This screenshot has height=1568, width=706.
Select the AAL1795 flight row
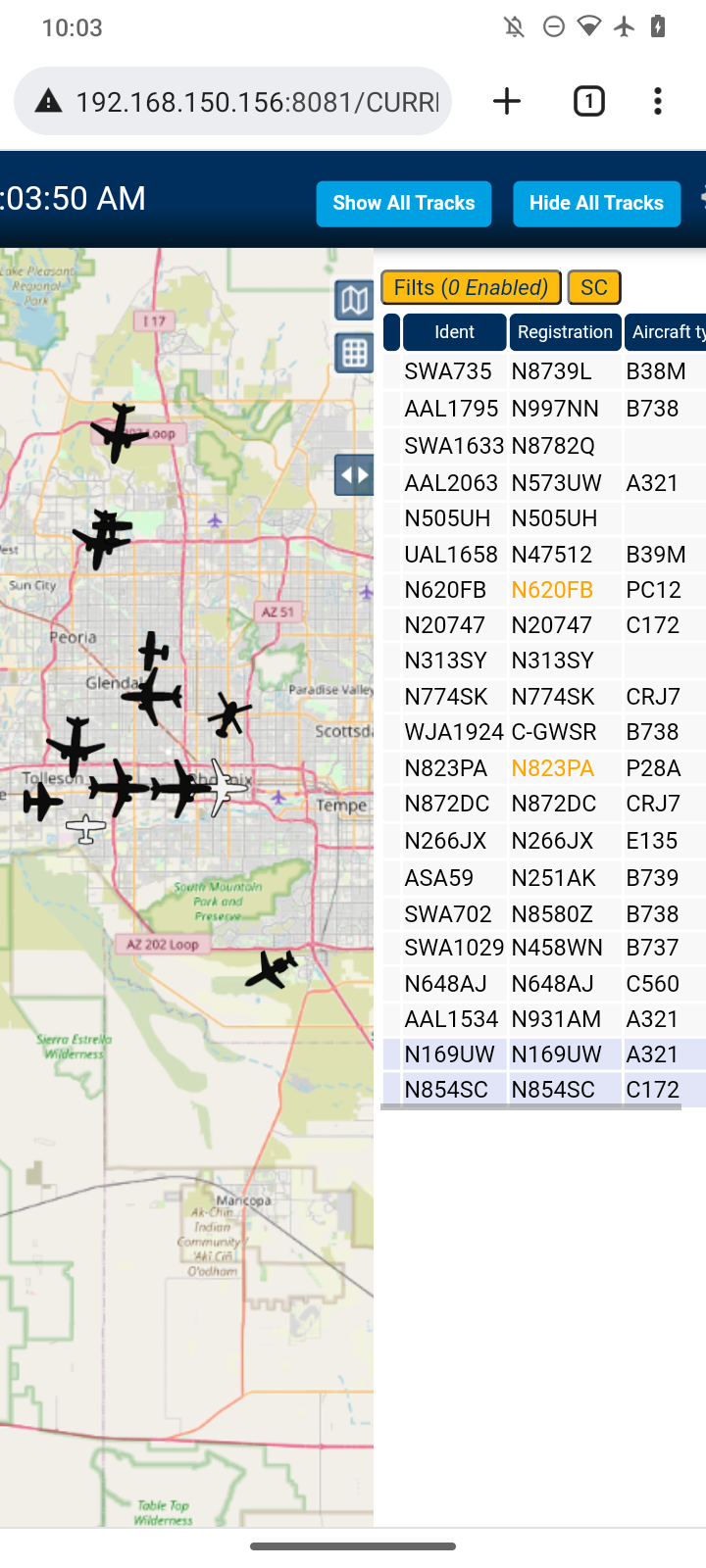(x=544, y=409)
